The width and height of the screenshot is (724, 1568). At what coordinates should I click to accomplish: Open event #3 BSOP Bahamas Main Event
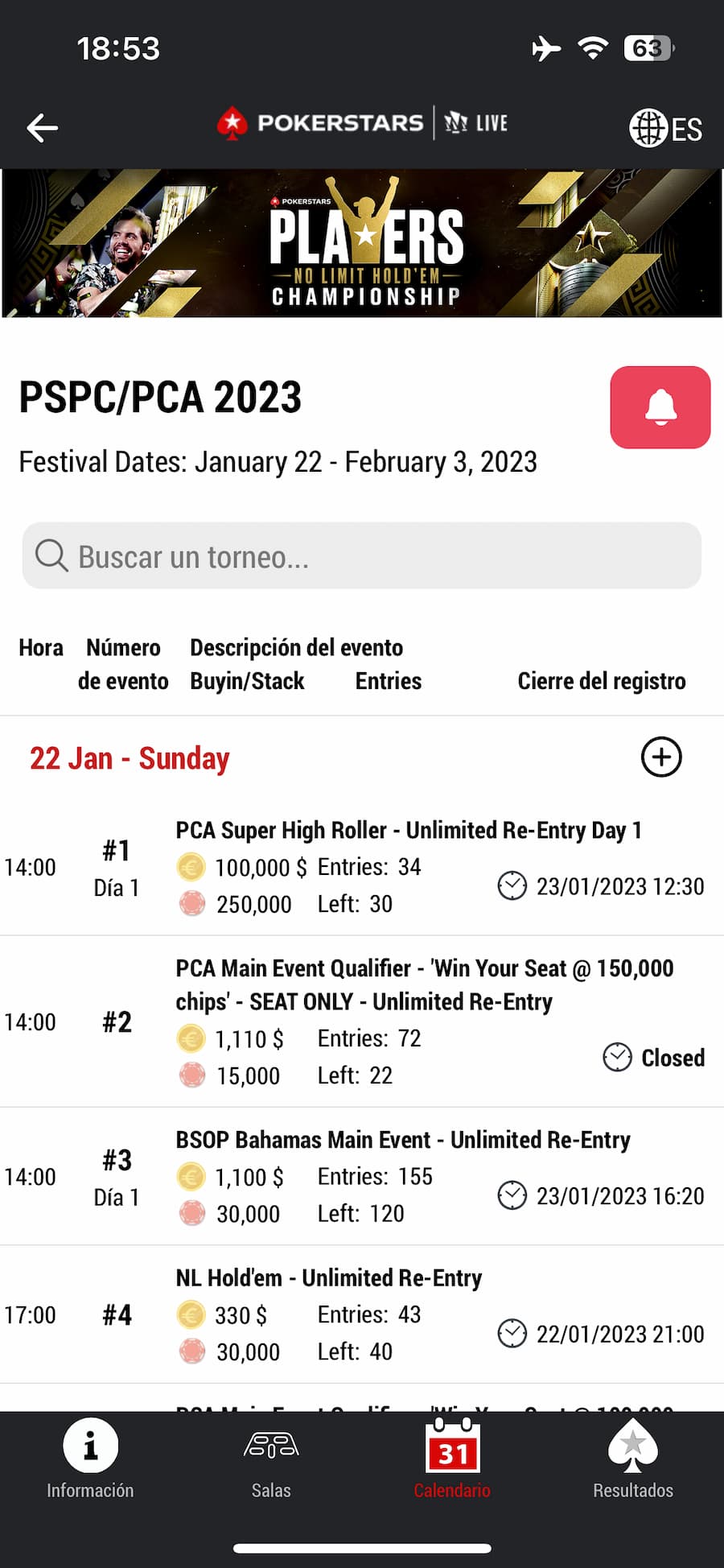(x=362, y=1177)
